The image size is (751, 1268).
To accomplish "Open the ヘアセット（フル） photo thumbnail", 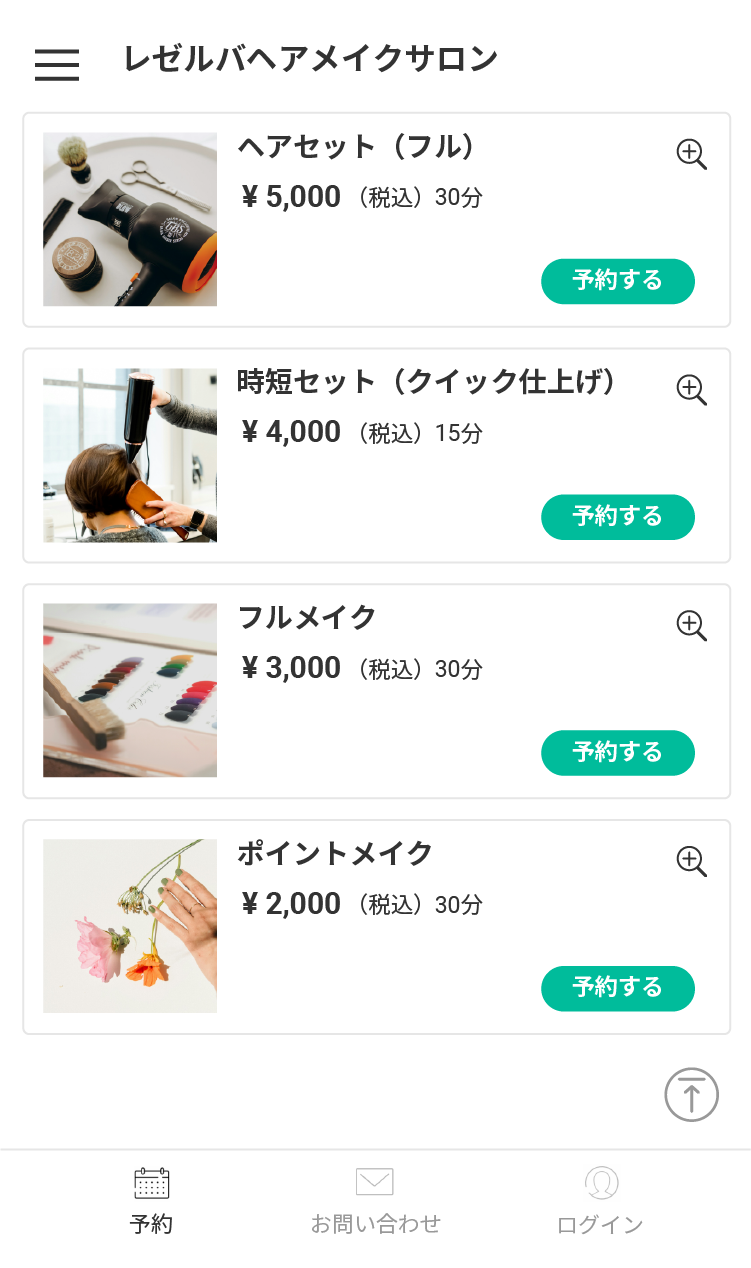I will [x=130, y=219].
